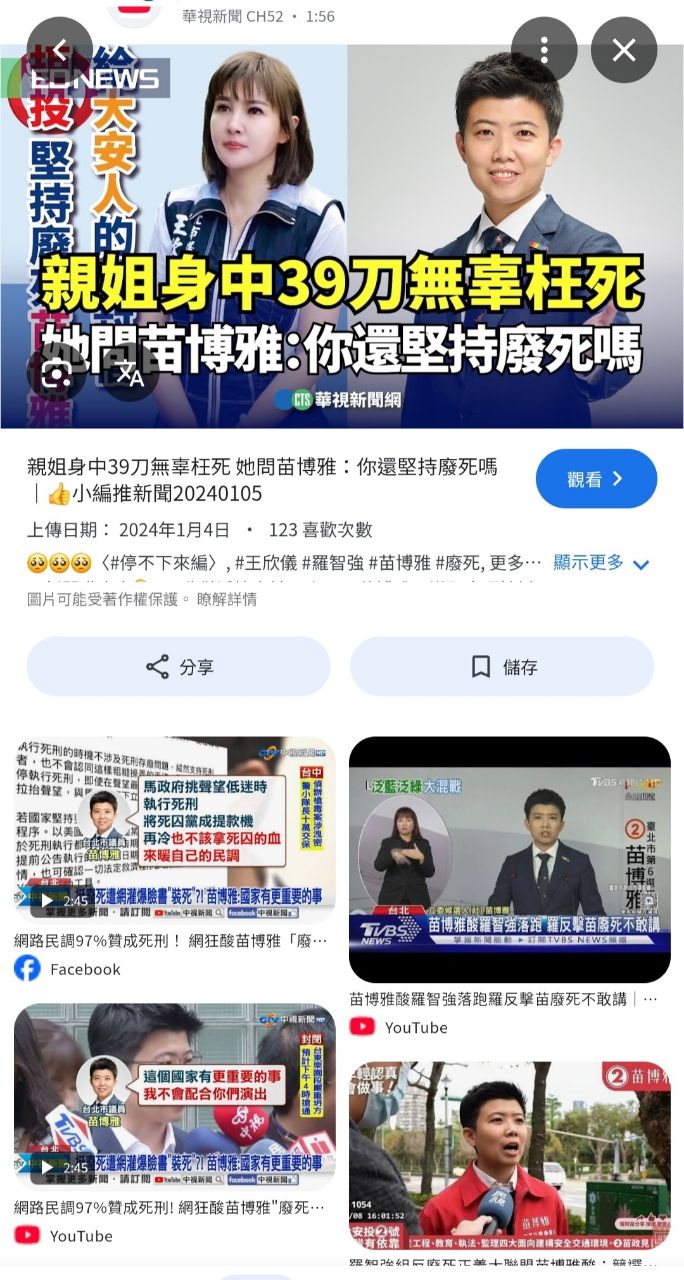Open TVBS video 苗博雅酸羅智強落跑

tap(509, 860)
